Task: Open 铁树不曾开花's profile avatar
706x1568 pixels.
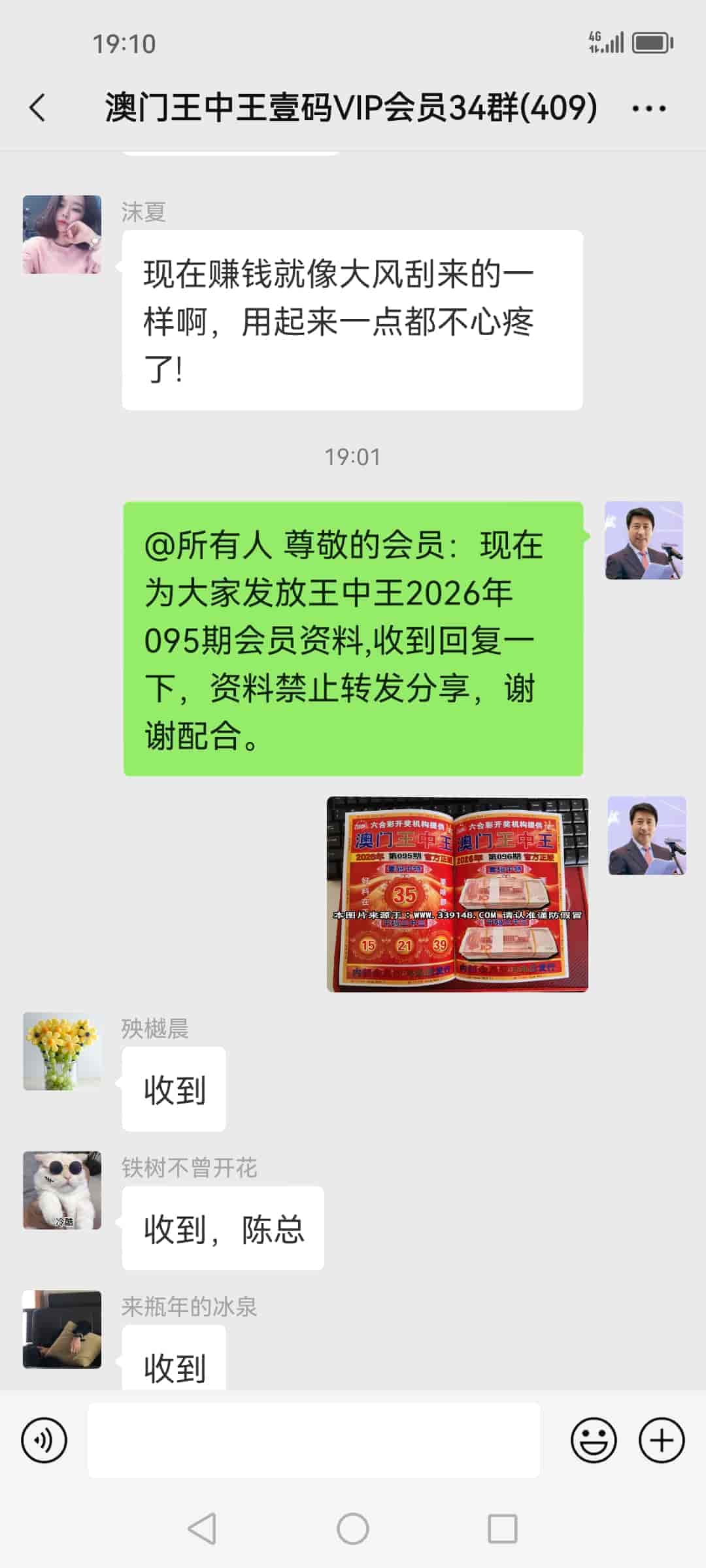Action: [62, 1190]
